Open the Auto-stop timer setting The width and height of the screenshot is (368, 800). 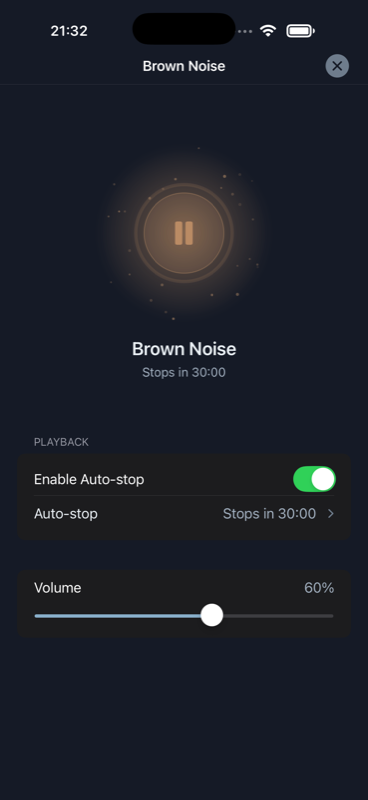tap(184, 513)
